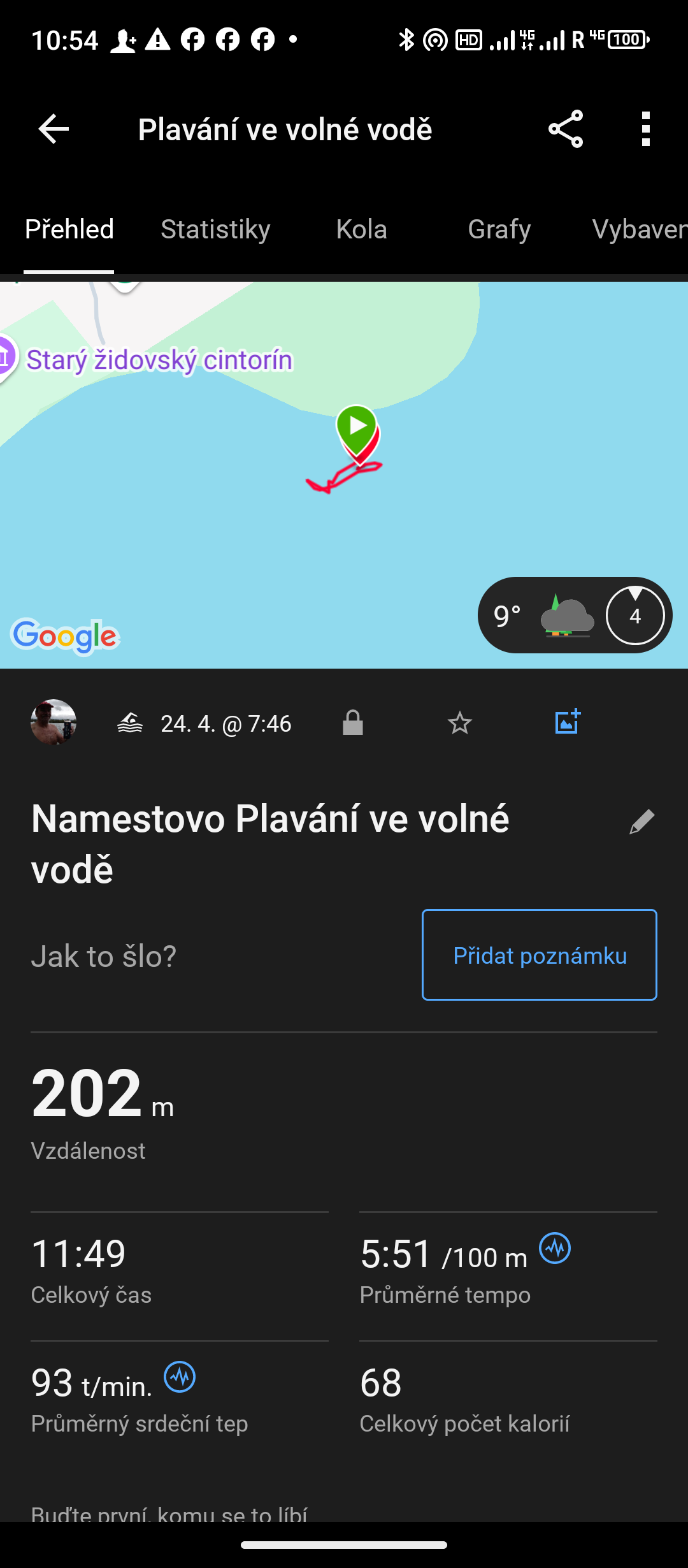The image size is (688, 1568).
Task: Mark activity as favorite with star
Action: tap(459, 723)
